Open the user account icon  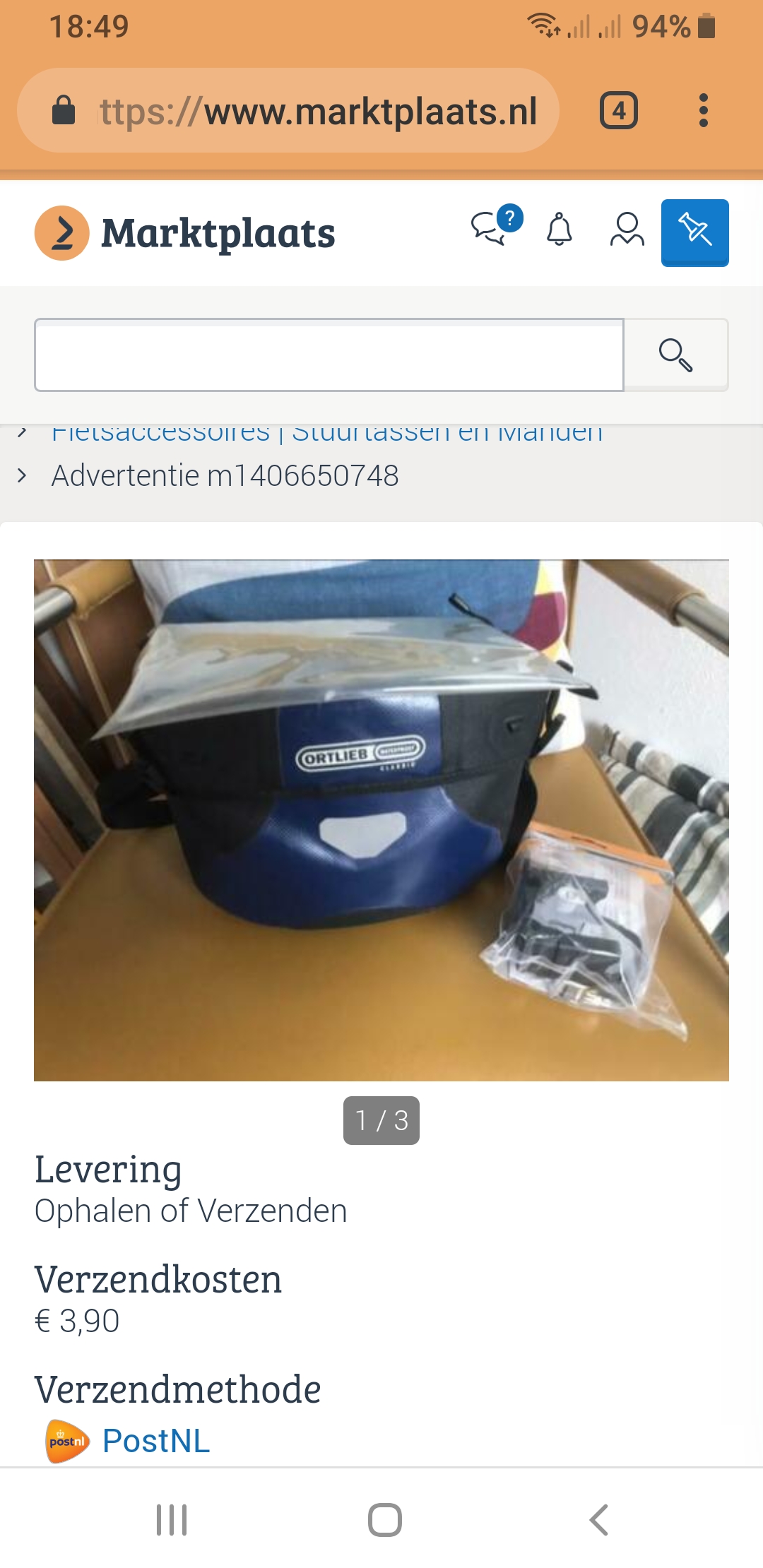pos(627,230)
